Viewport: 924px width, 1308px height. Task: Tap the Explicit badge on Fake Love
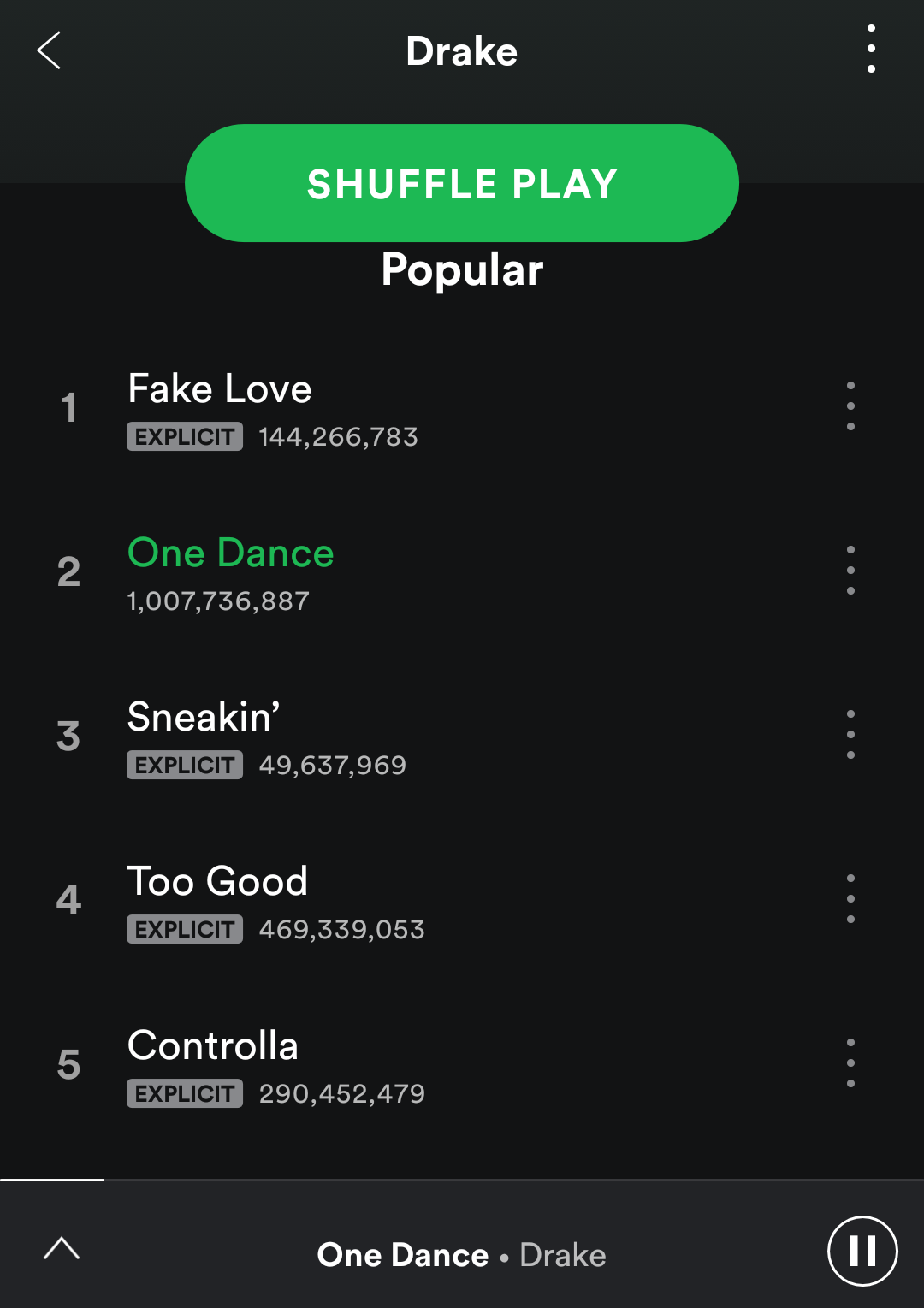coord(185,437)
